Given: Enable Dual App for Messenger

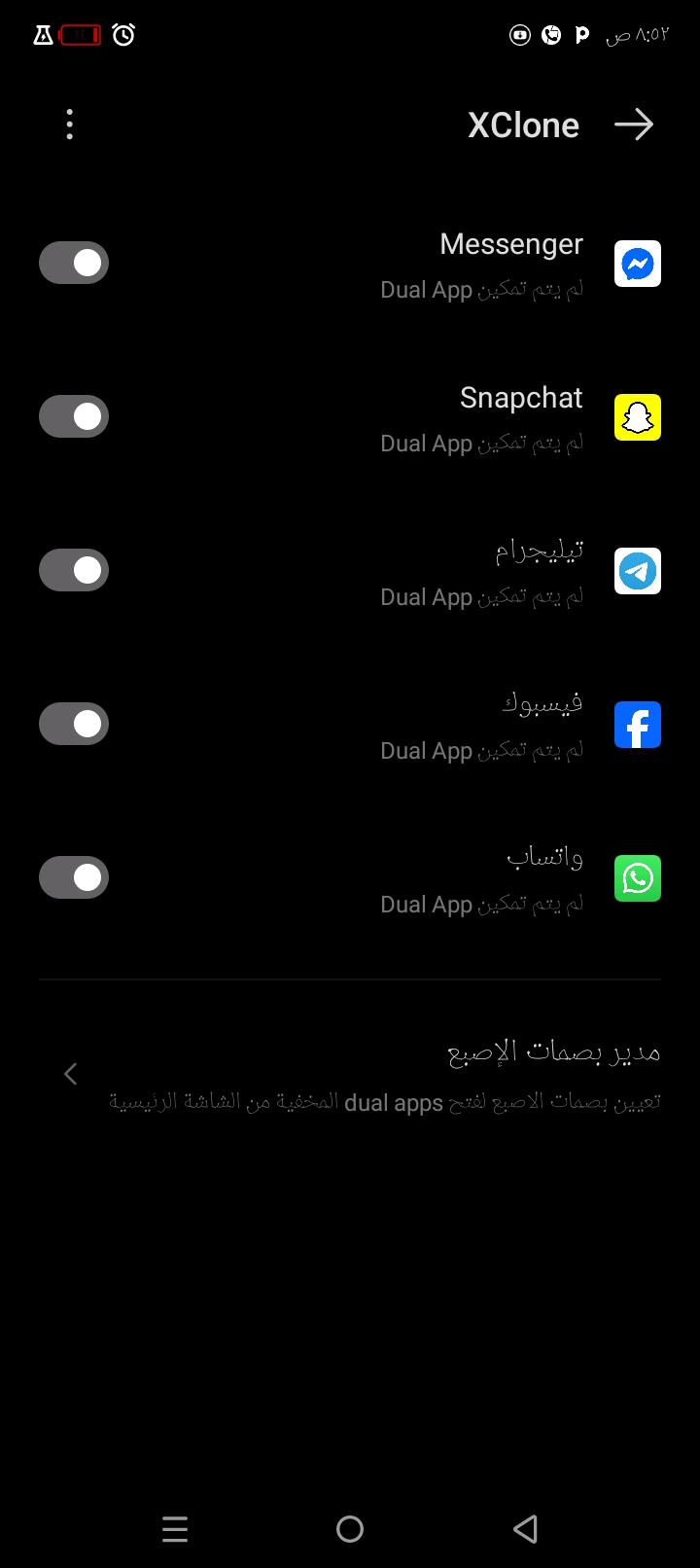Looking at the screenshot, I should (x=74, y=263).
